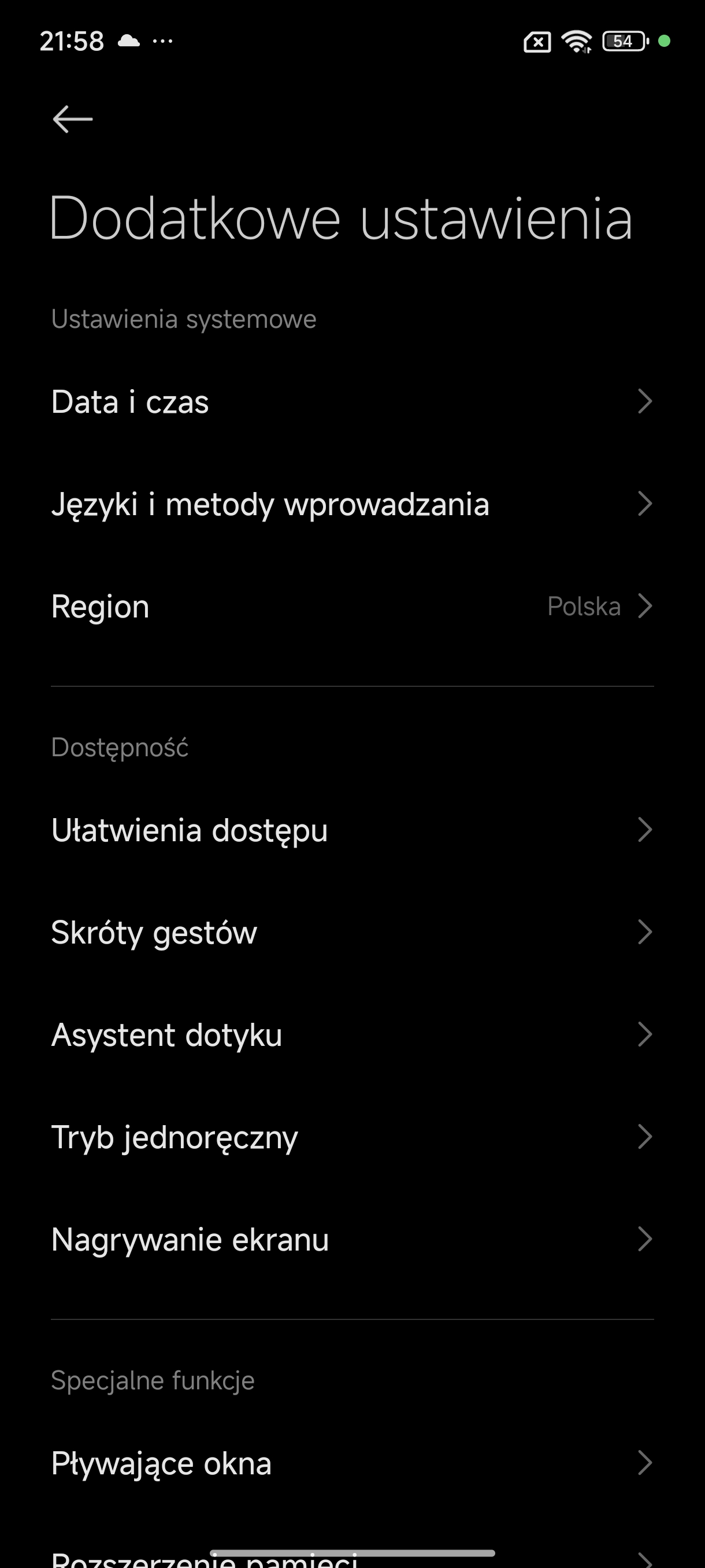Go back using the arrow icon
Image resolution: width=705 pixels, height=1568 pixels.
pos(72,119)
